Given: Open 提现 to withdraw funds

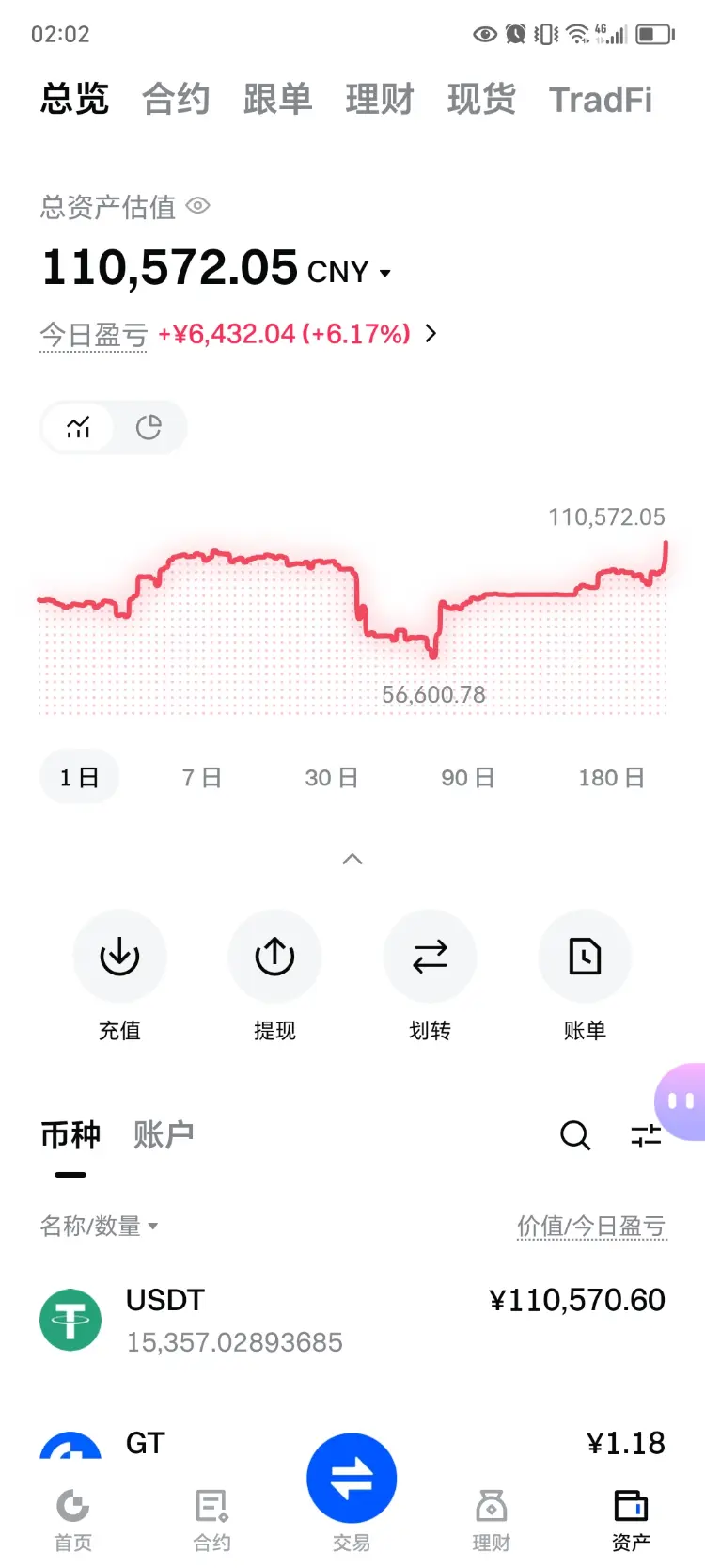Looking at the screenshot, I should click(274, 957).
